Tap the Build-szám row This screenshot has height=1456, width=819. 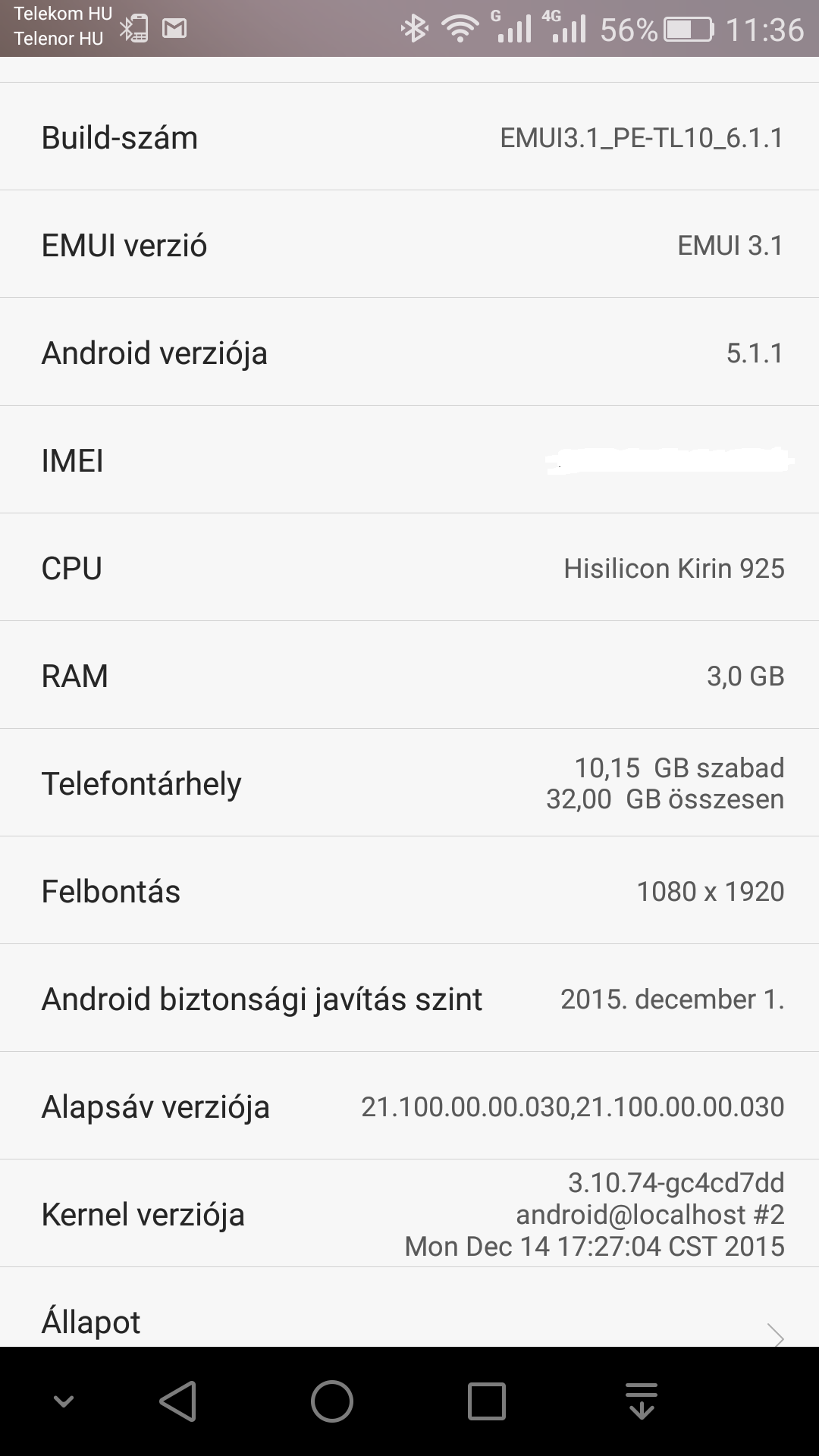click(409, 136)
